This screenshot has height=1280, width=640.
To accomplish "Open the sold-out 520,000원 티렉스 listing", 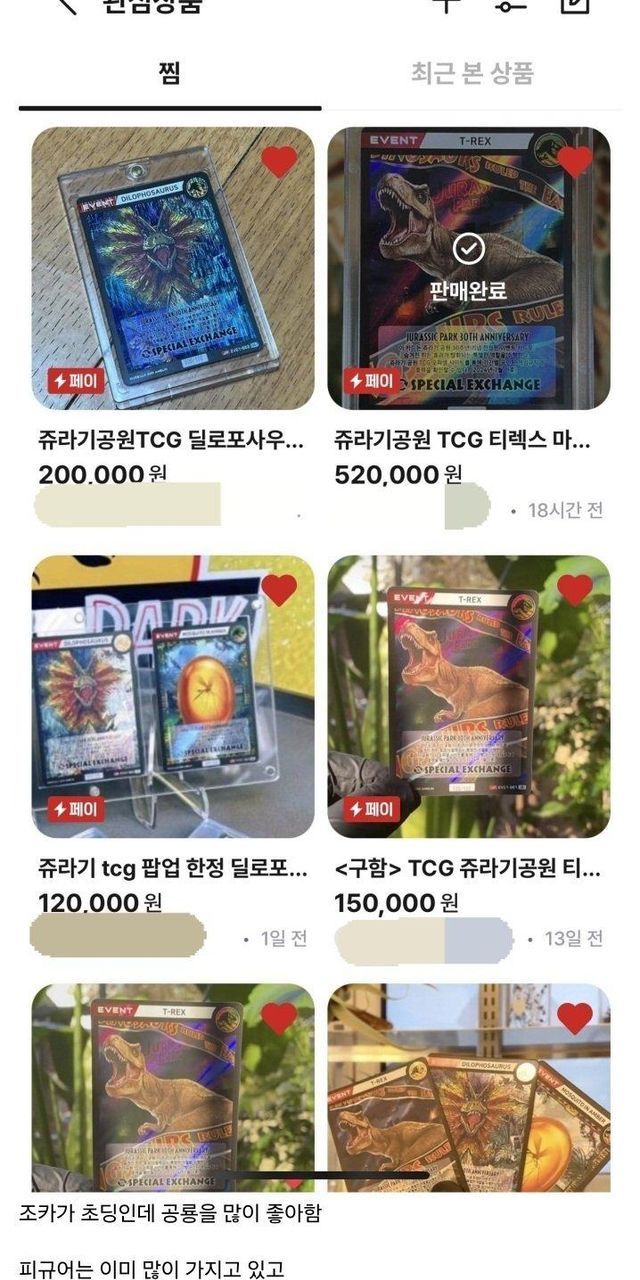I will click(468, 268).
